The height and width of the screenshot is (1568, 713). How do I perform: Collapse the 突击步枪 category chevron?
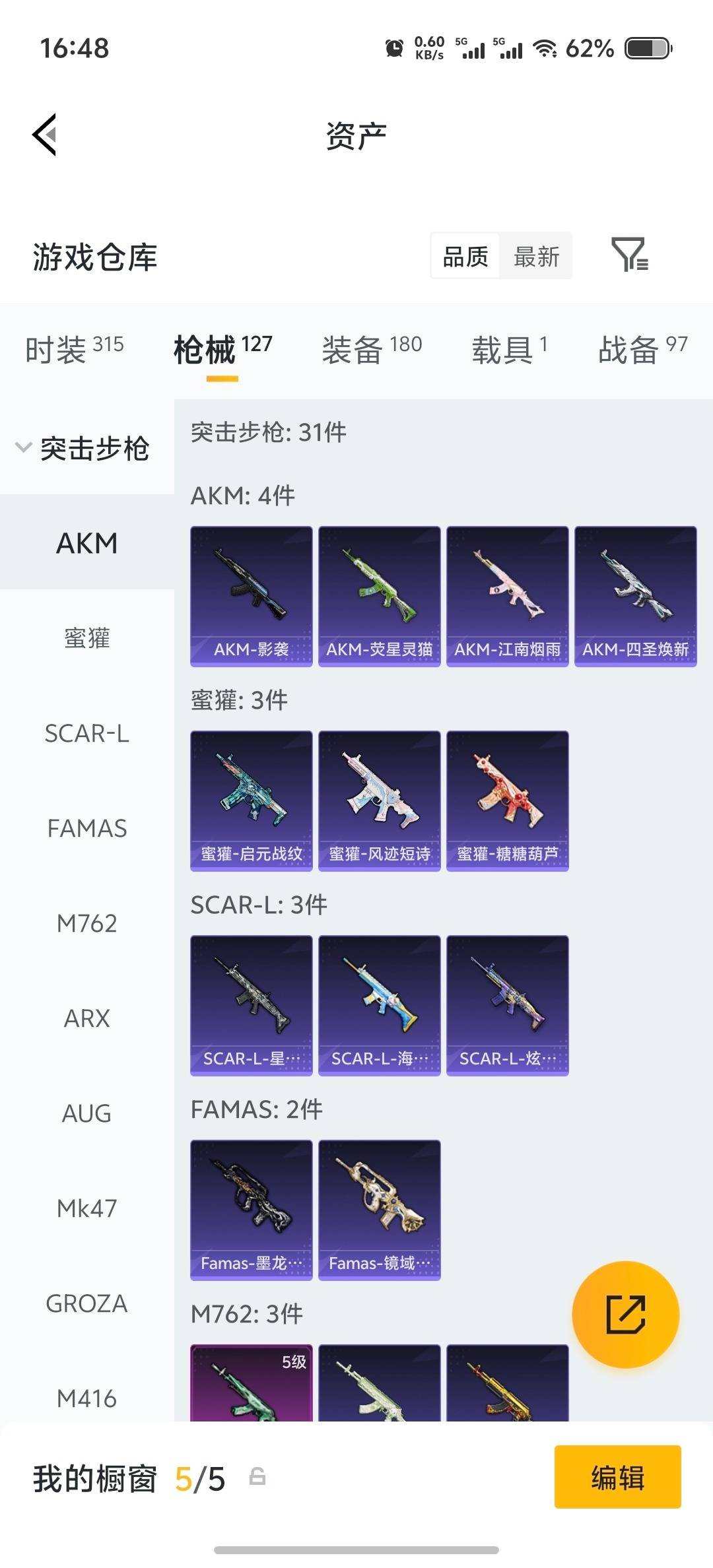coord(23,446)
